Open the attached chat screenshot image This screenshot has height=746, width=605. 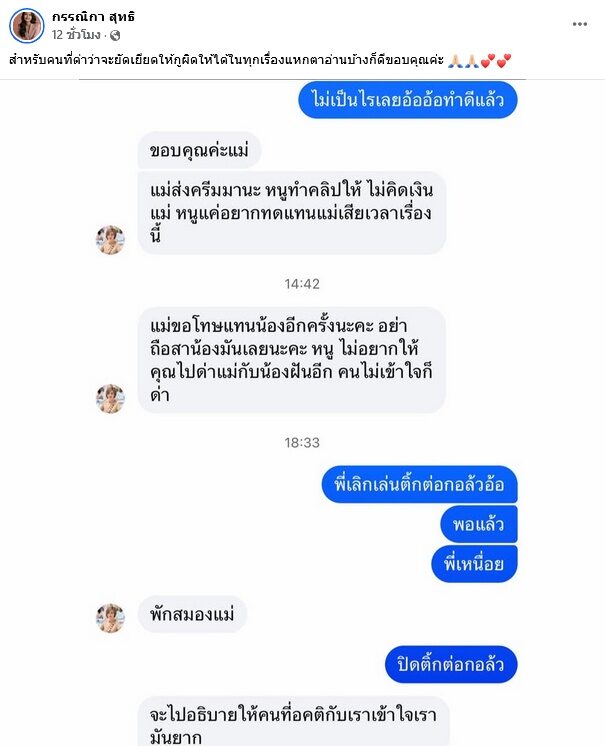302,410
